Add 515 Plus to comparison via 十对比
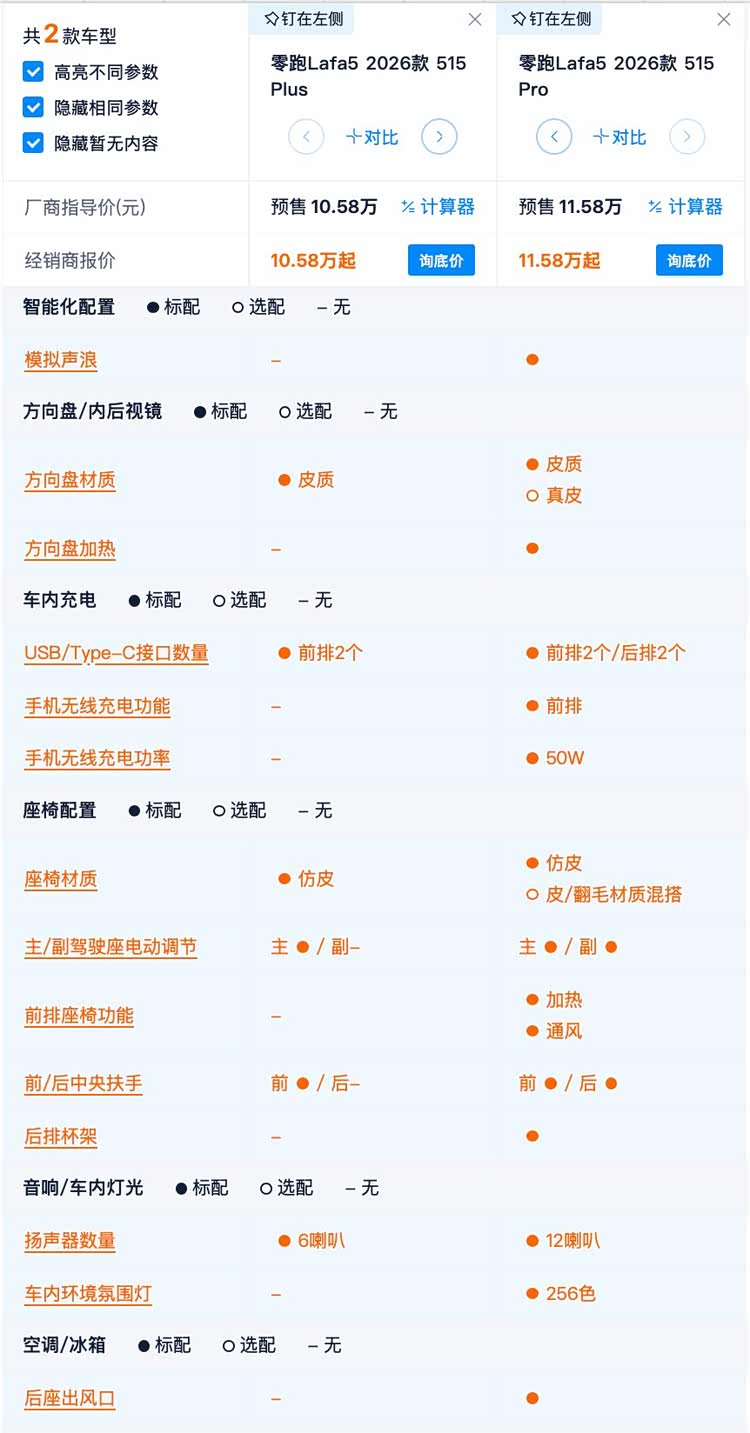Image resolution: width=750 pixels, height=1433 pixels. [x=372, y=137]
